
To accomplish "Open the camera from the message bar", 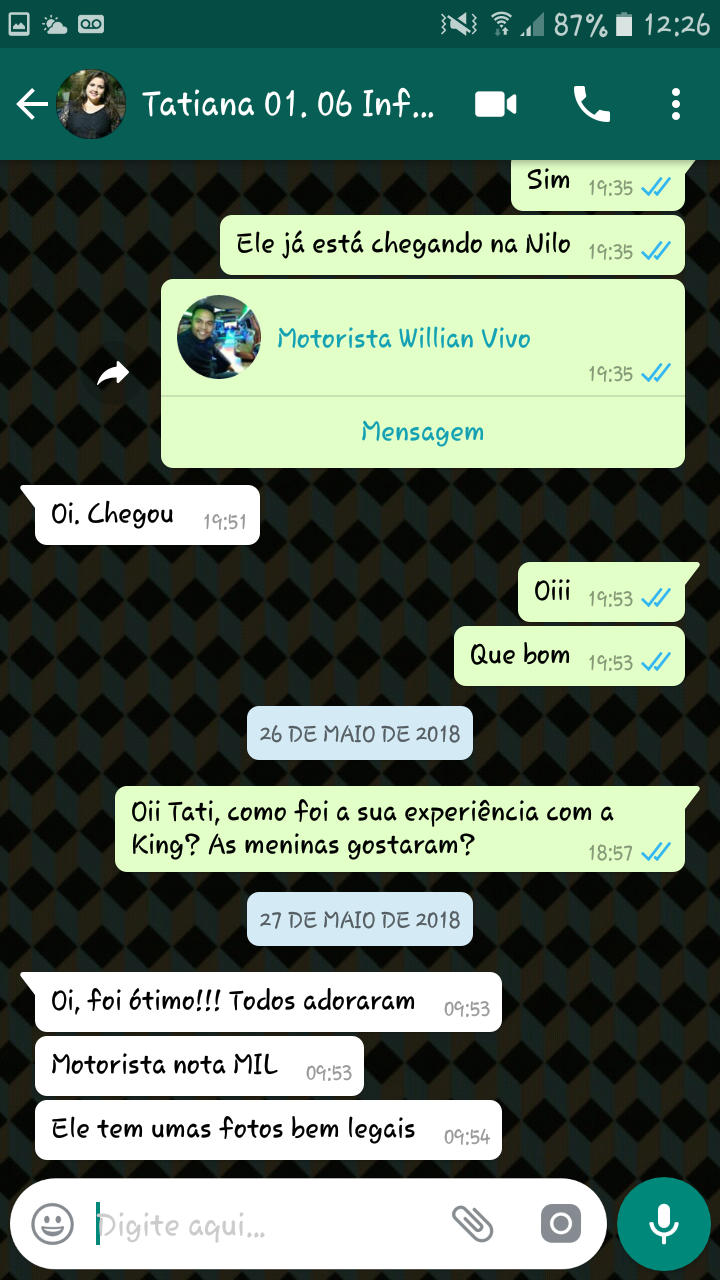I will click(560, 1222).
